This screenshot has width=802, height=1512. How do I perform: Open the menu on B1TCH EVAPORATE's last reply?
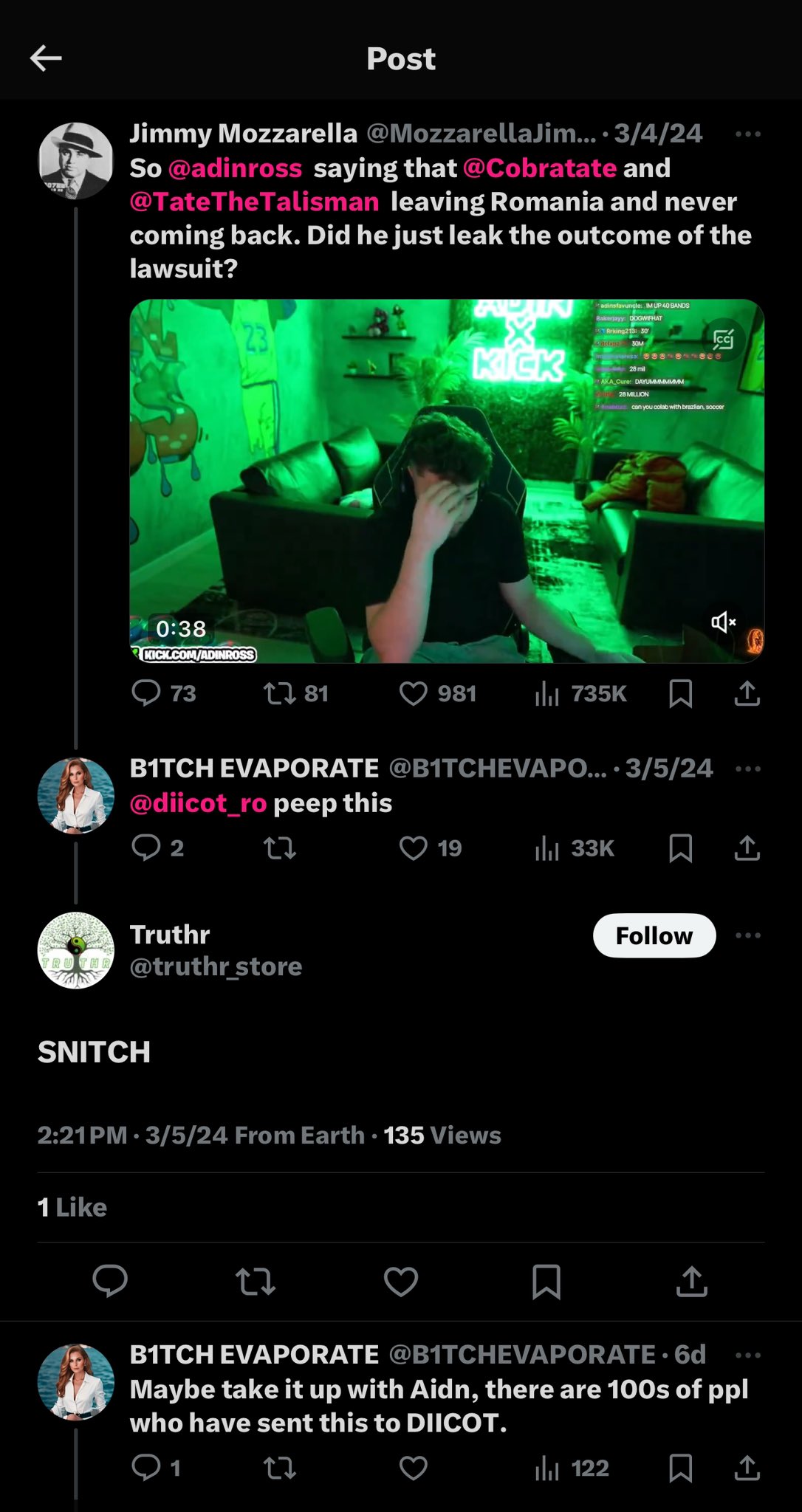(748, 1355)
